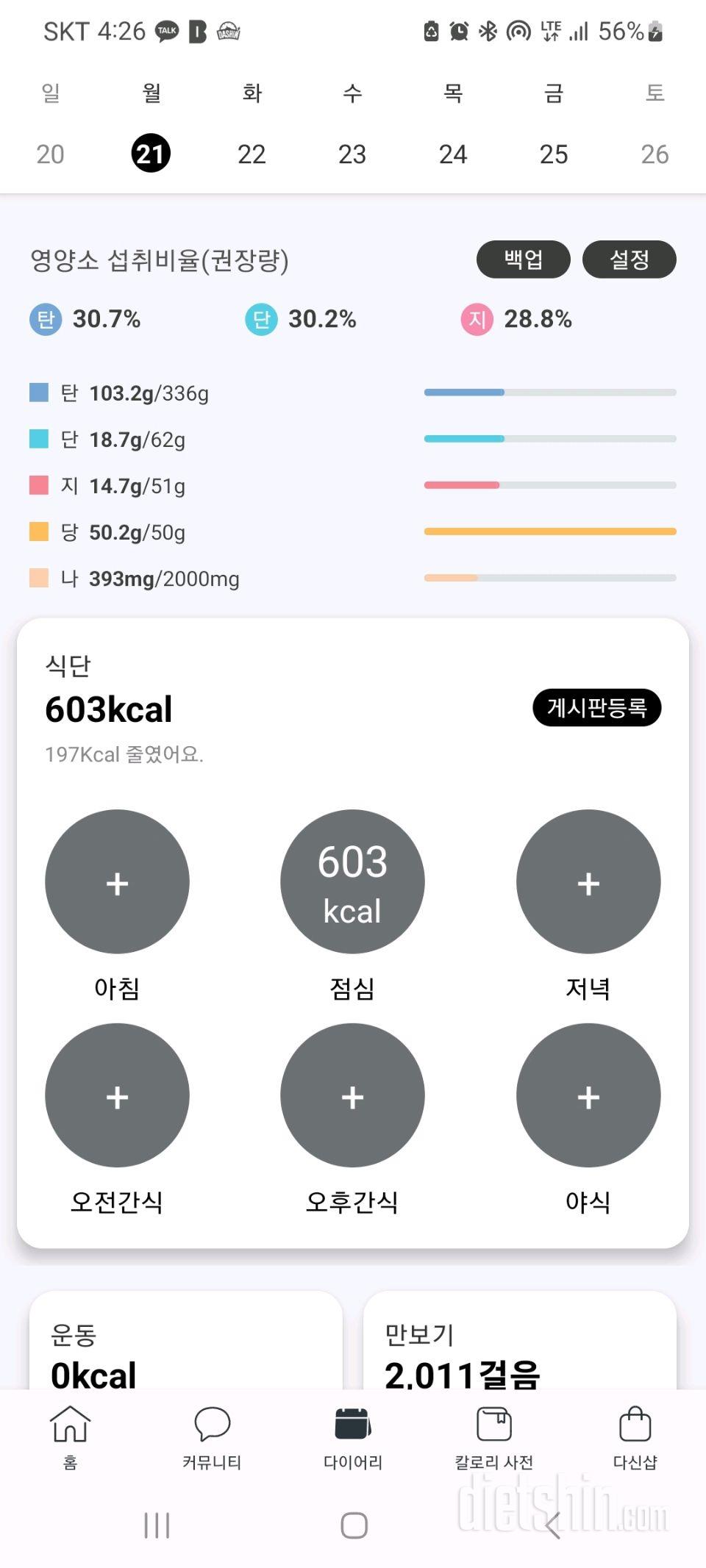This screenshot has width=706, height=1568.
Task: Tap the system back button
Action: 553,1525
